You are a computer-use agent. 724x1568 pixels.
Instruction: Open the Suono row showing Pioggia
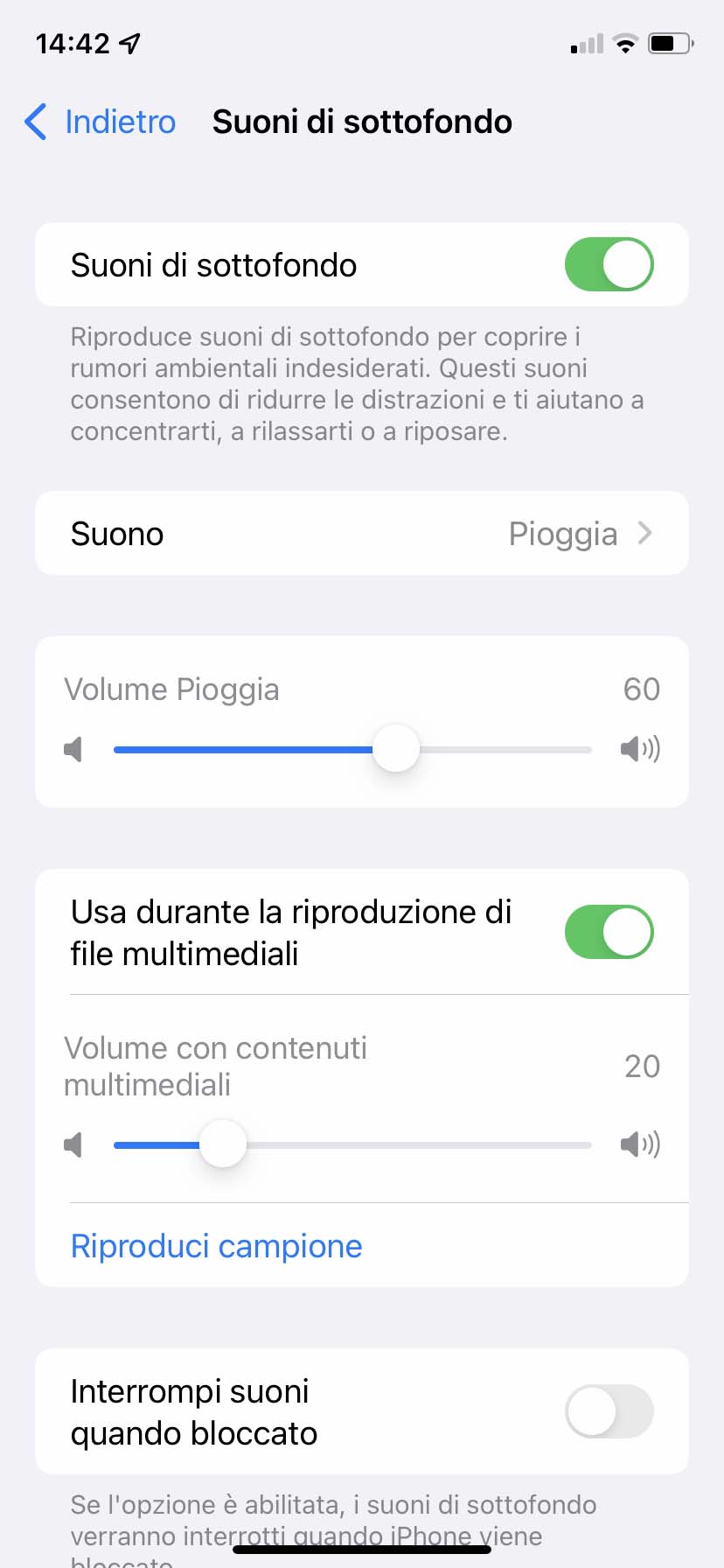(362, 534)
